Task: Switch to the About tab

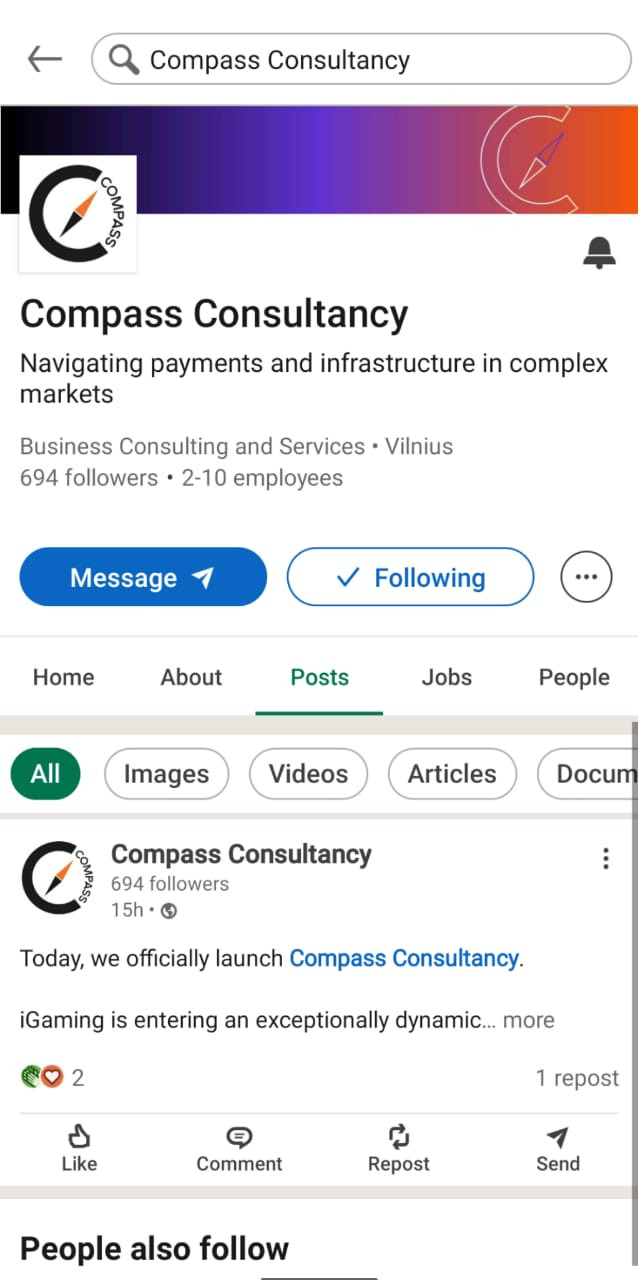Action: pos(191,677)
